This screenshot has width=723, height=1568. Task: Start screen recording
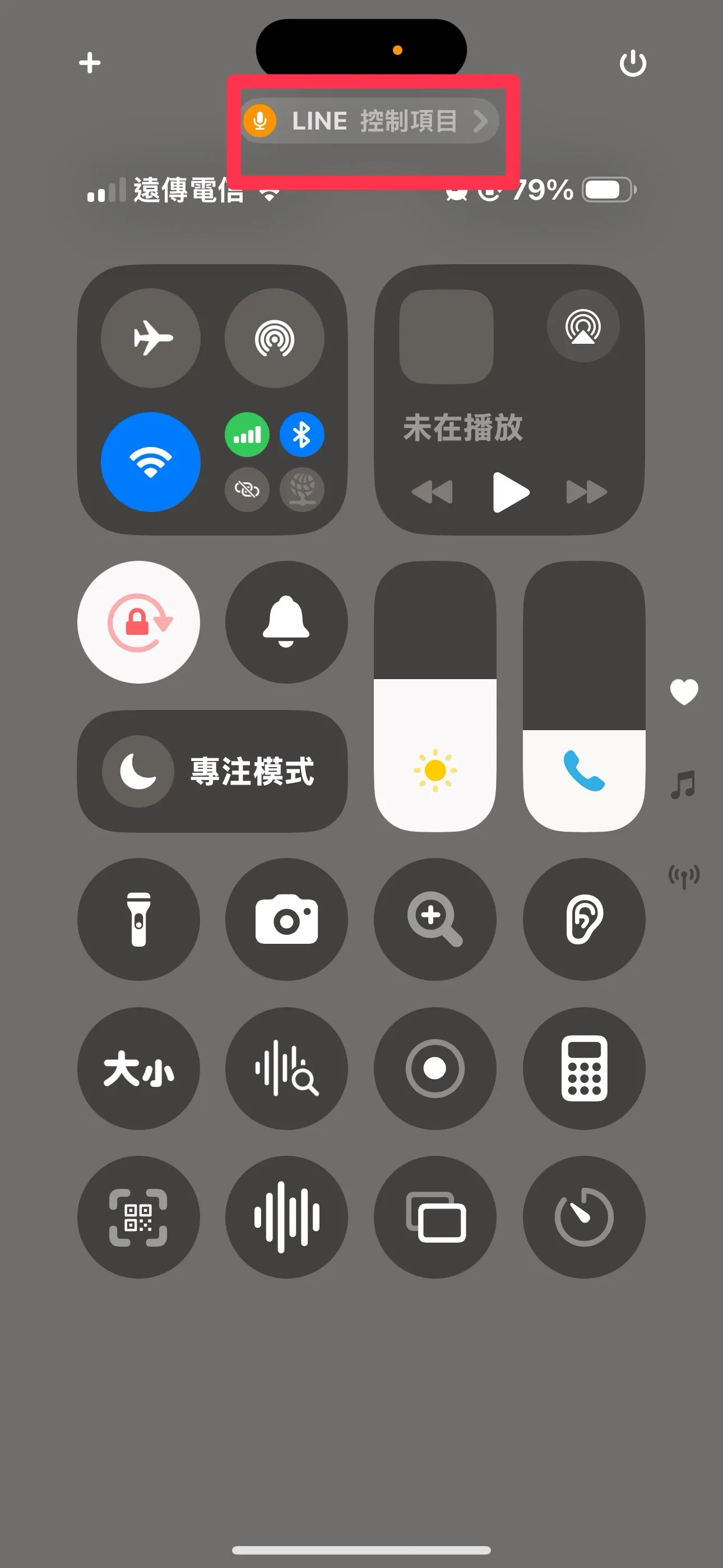tap(434, 1068)
